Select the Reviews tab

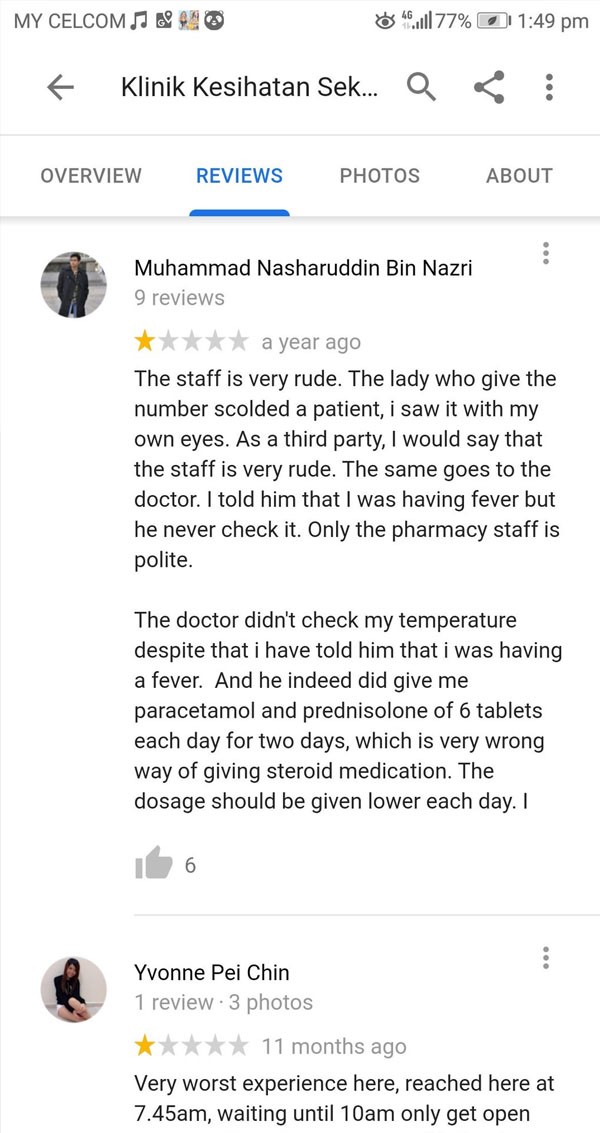239,176
